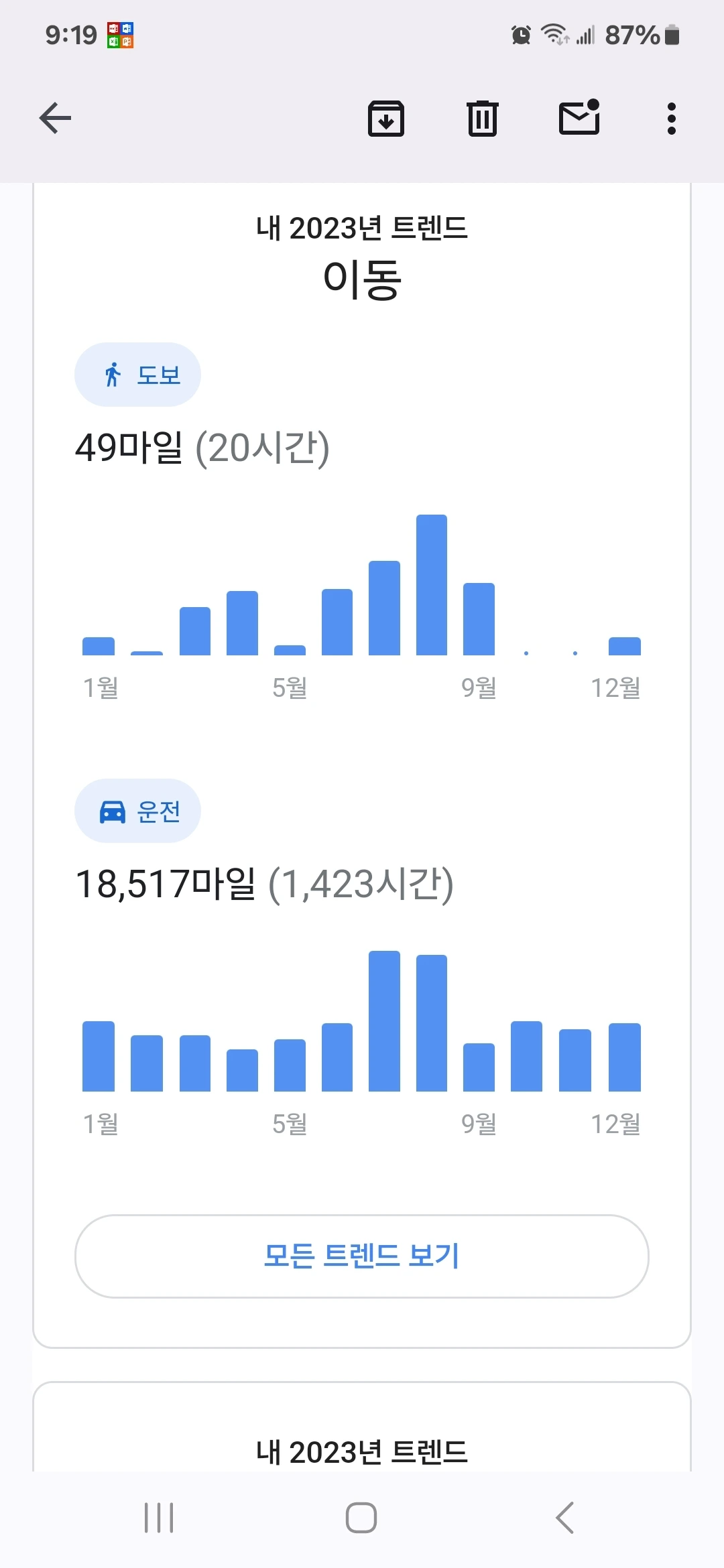
Task: Go back using the top arrow
Action: (x=55, y=119)
